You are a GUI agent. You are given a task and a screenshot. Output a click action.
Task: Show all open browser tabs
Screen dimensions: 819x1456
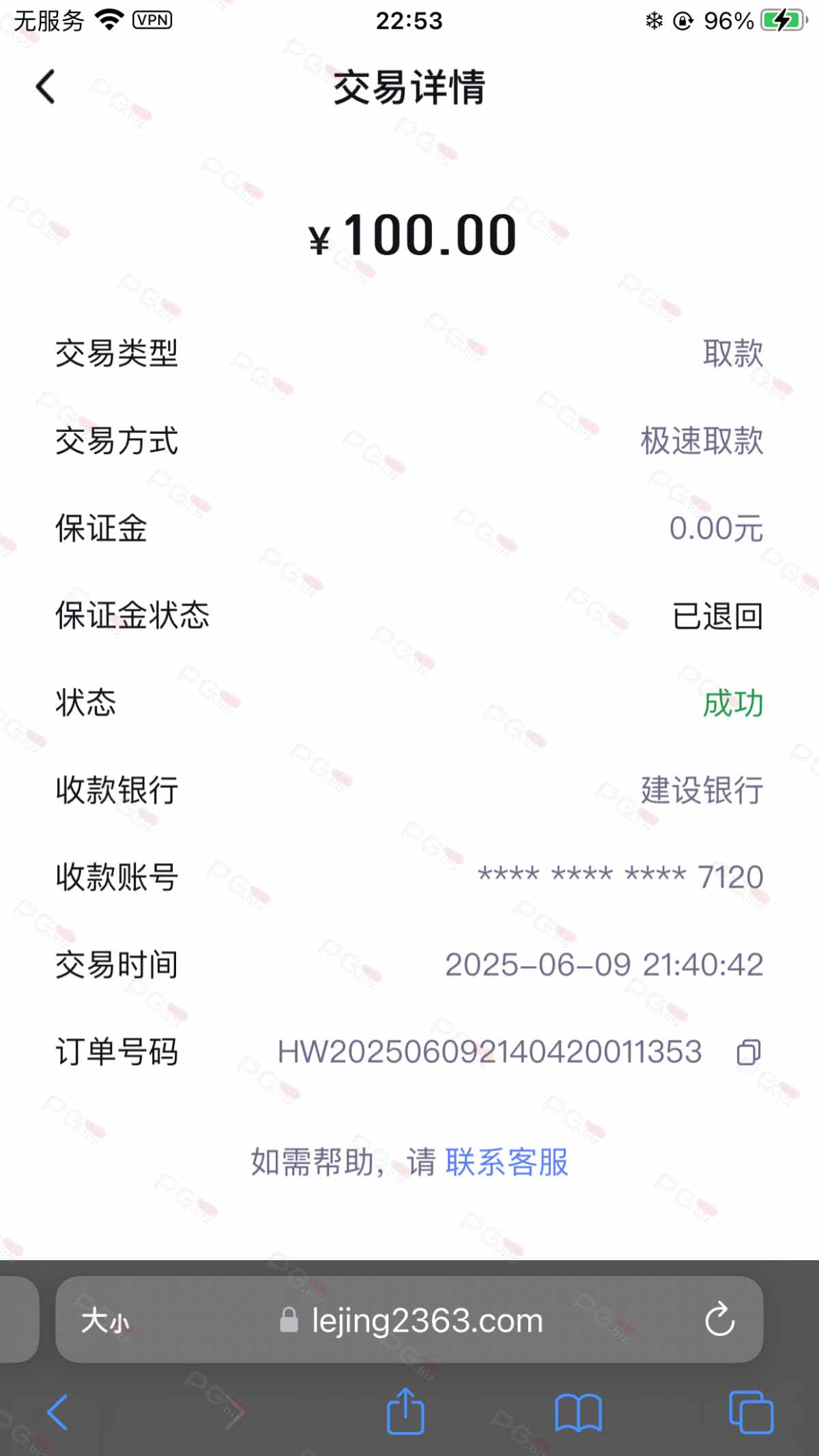(751, 1412)
